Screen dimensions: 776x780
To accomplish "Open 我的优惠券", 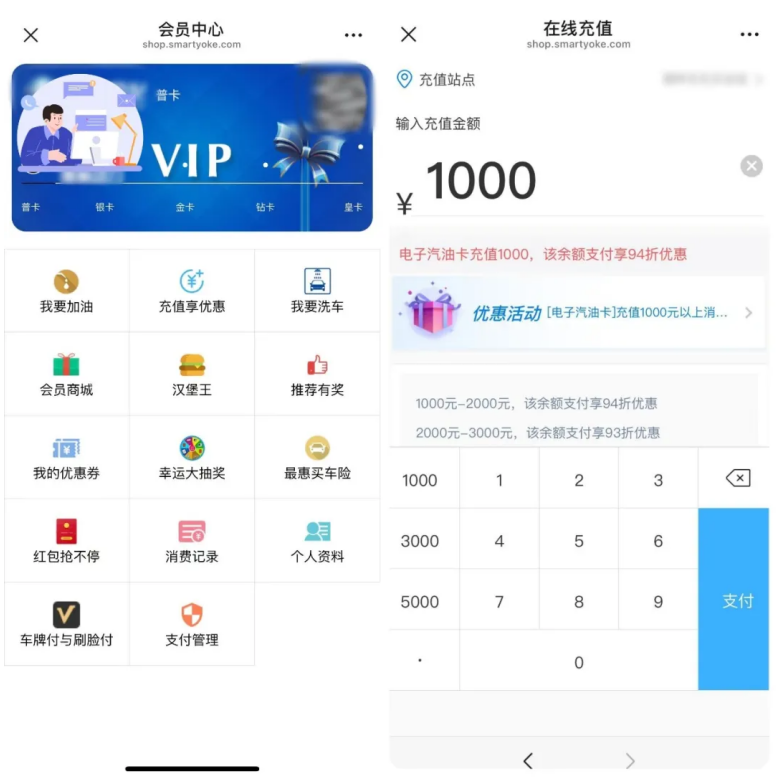I will tap(66, 457).
